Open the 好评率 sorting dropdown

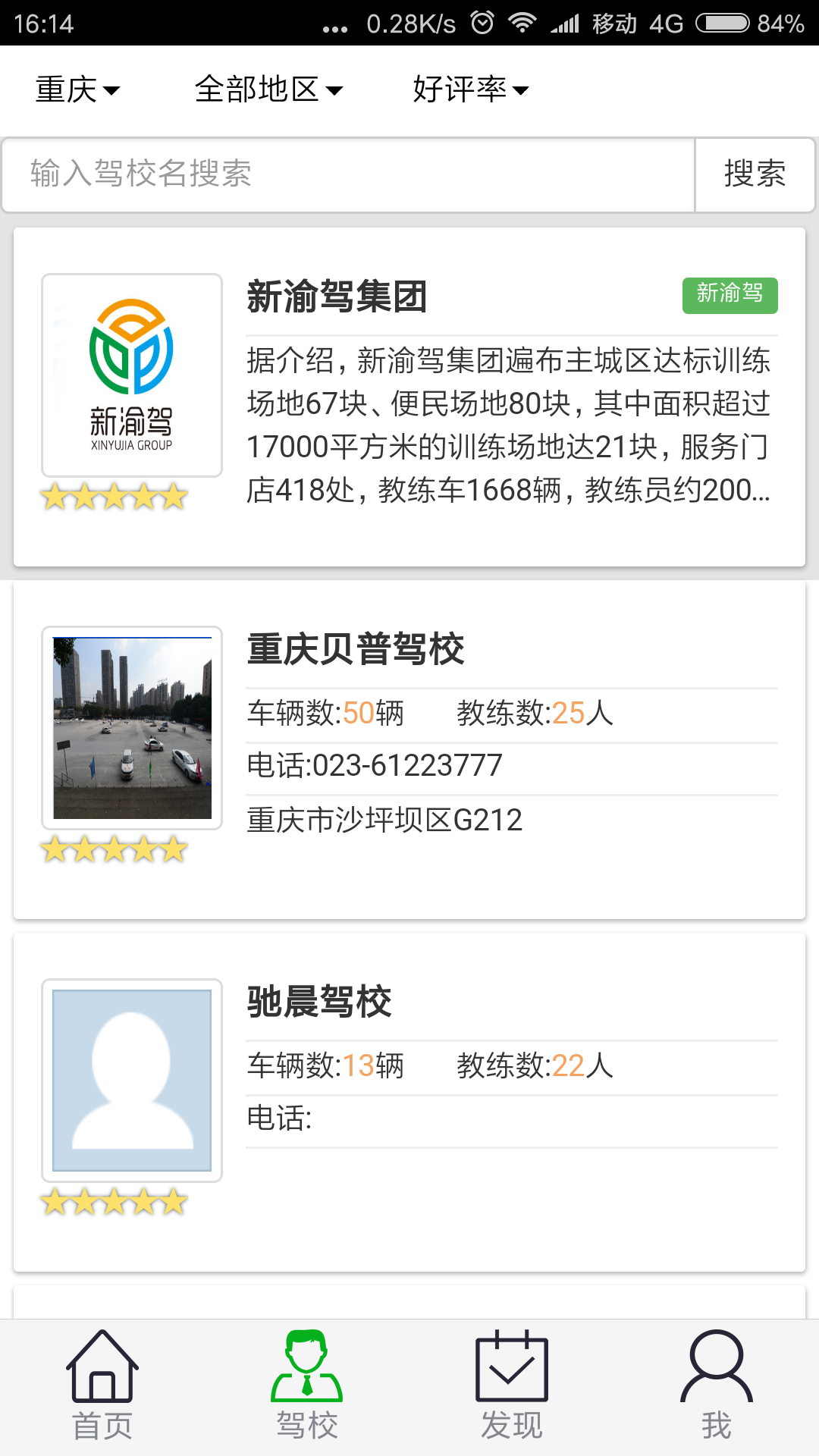tap(470, 89)
